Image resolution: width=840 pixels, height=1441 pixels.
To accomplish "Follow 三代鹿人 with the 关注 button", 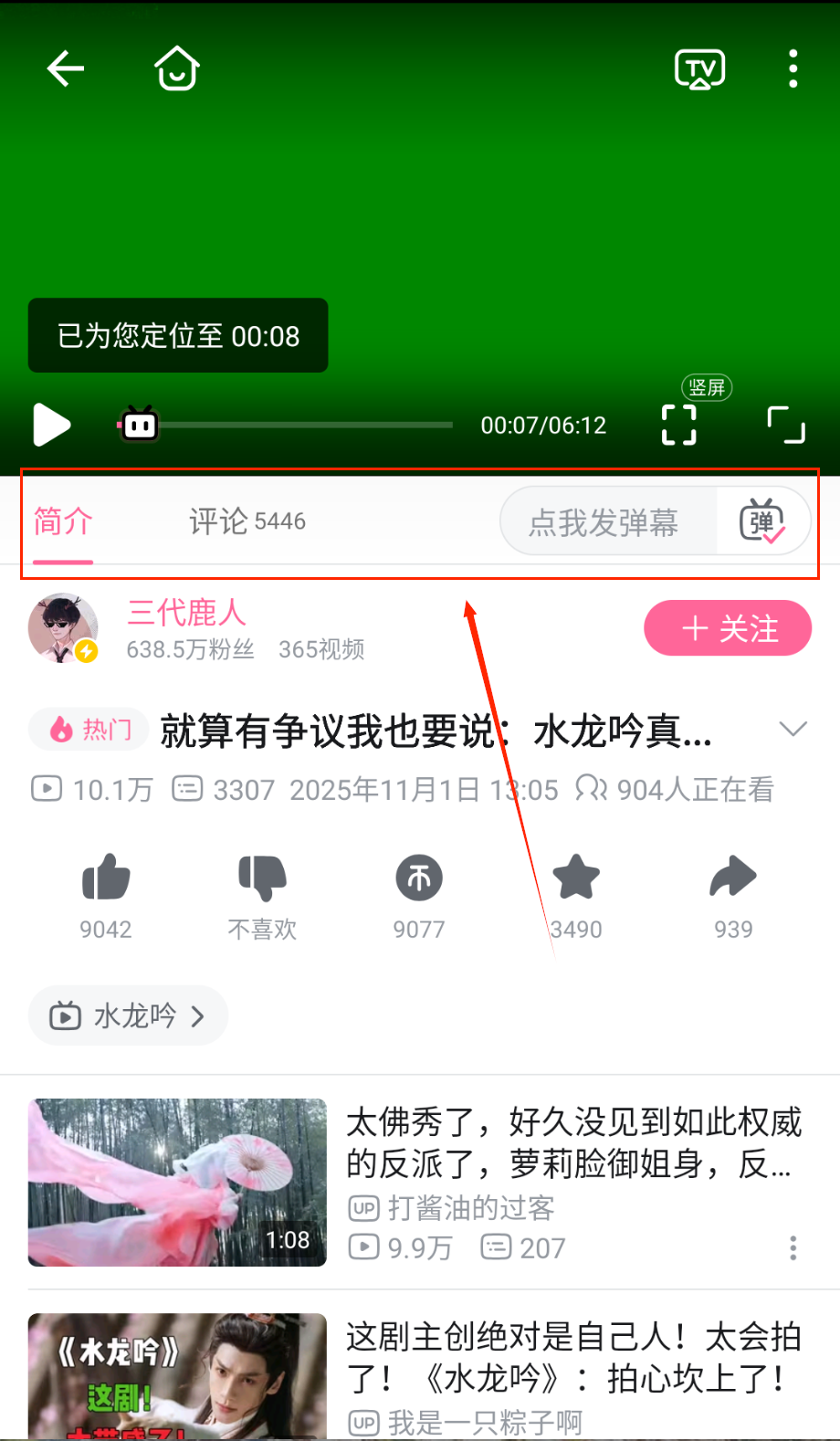I will [728, 628].
